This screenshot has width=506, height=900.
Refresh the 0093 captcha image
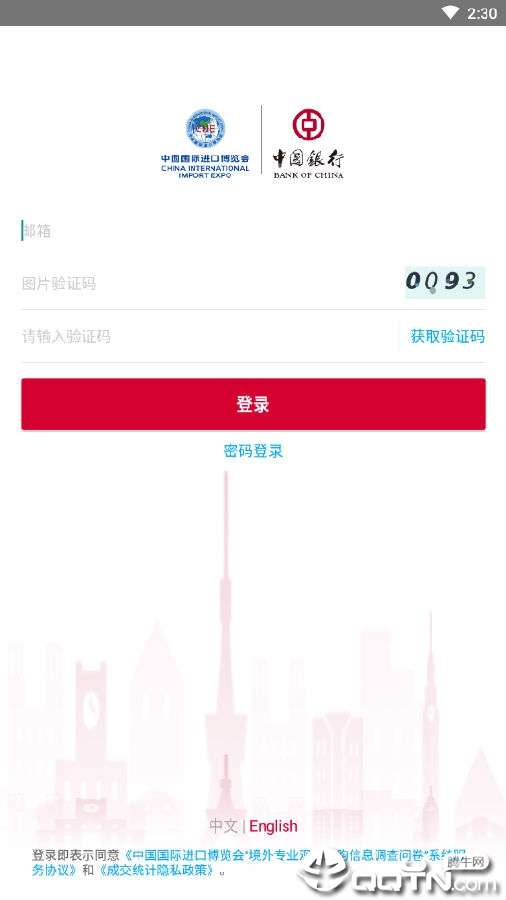445,282
